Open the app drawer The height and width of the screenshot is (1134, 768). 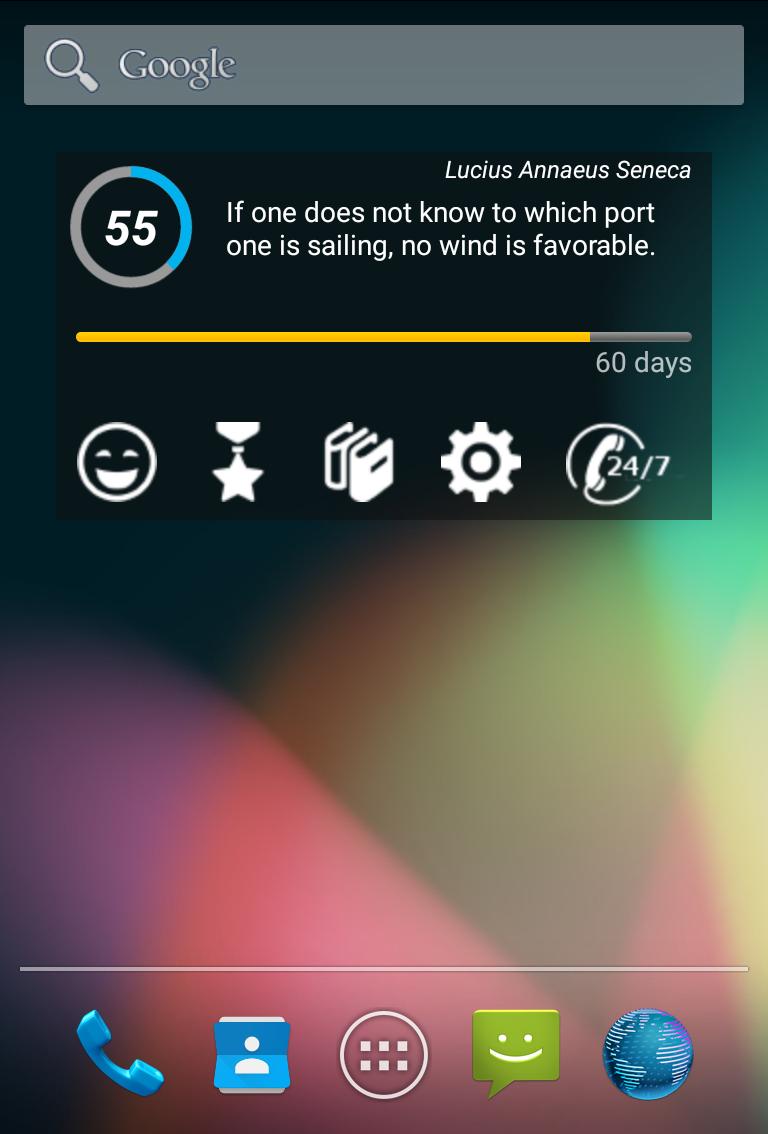click(384, 1054)
